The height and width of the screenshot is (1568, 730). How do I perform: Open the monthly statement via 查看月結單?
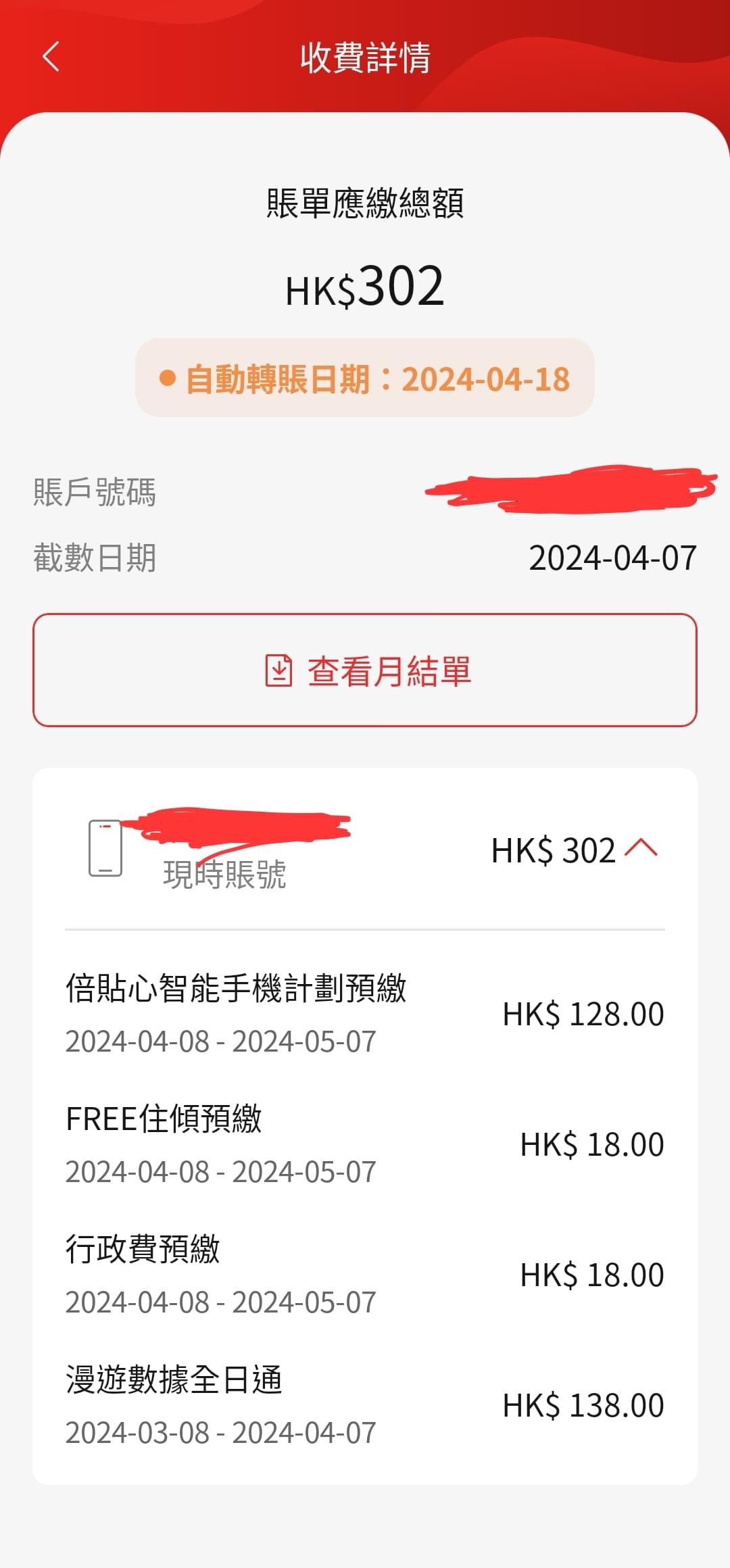[x=365, y=671]
